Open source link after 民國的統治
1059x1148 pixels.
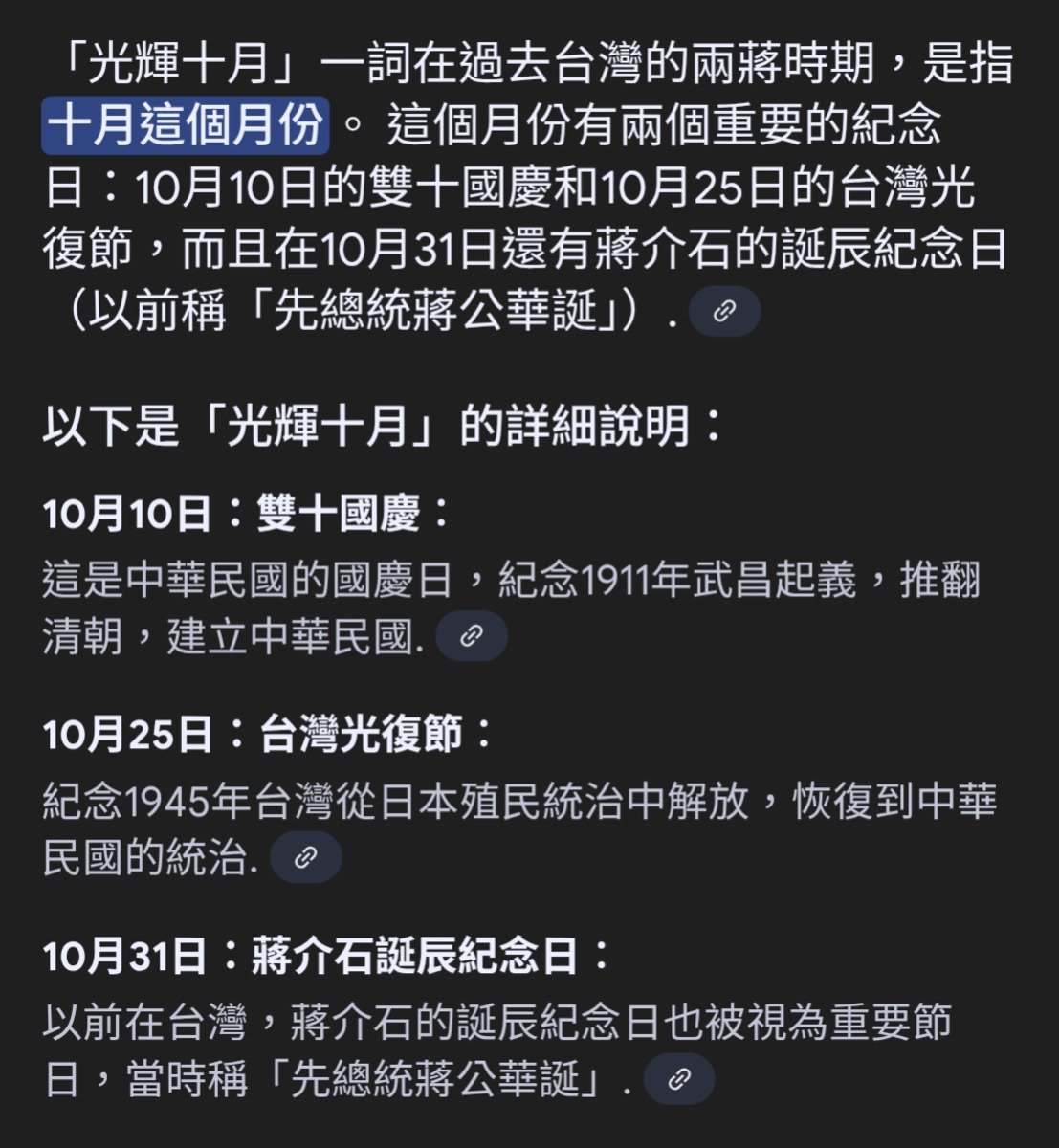305,857
